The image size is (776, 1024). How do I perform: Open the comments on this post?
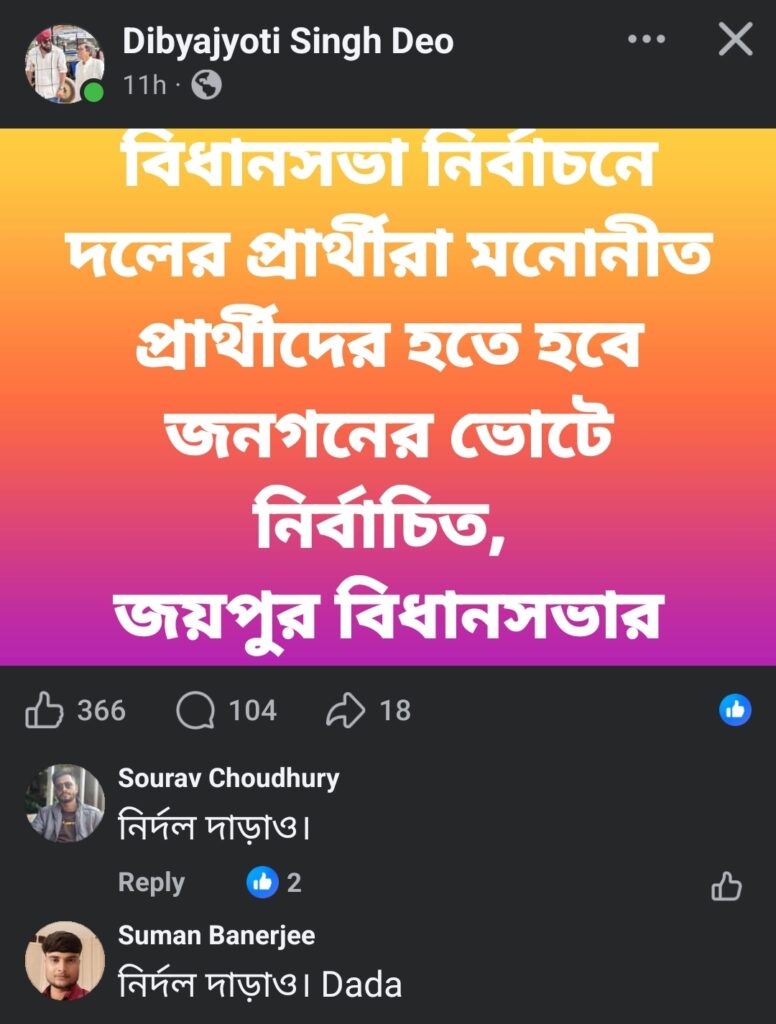click(x=196, y=711)
